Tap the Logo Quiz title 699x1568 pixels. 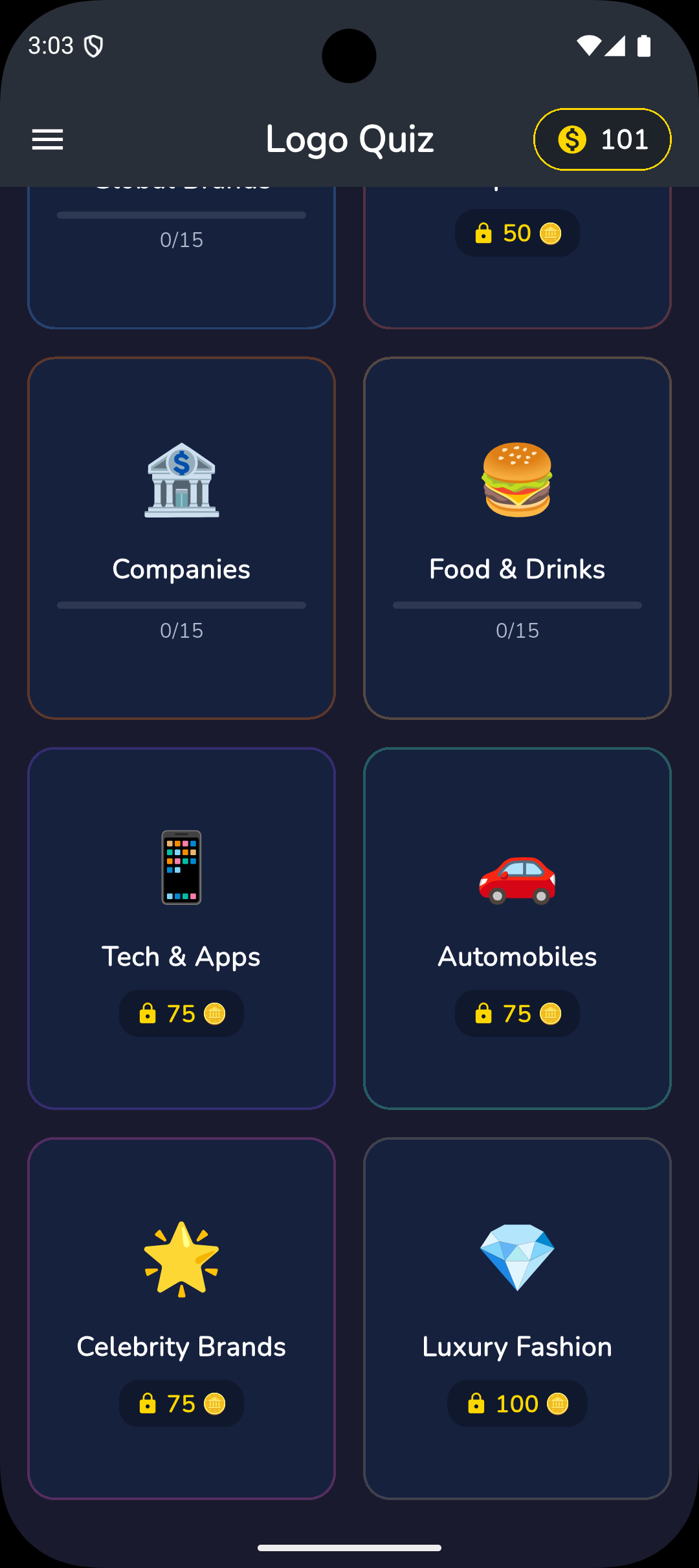tap(349, 139)
